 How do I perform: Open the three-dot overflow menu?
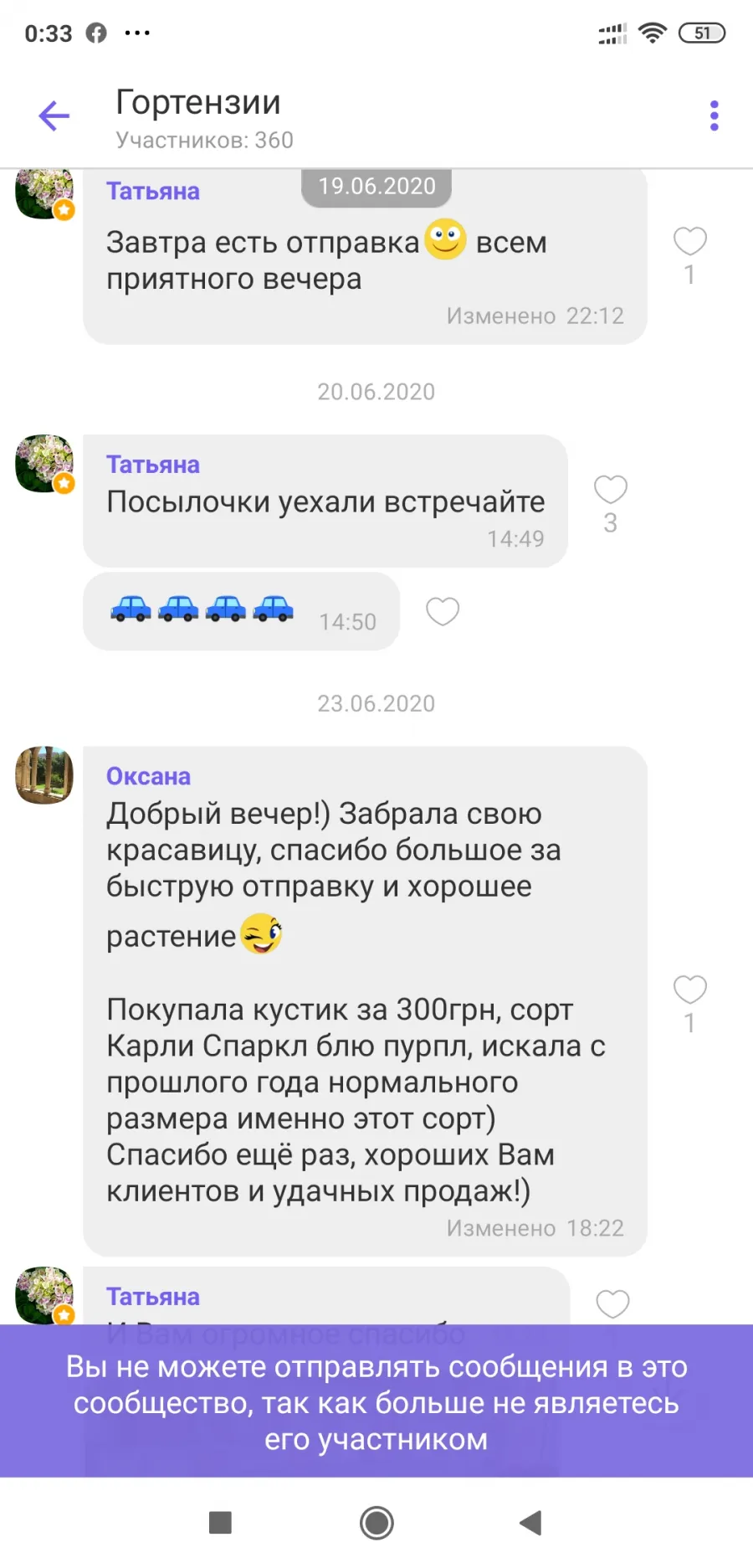[x=714, y=116]
